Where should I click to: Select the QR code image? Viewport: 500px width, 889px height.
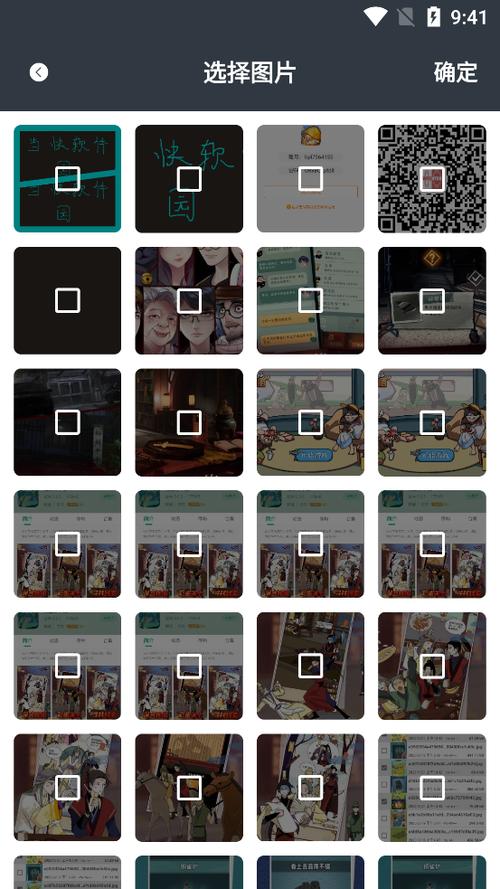pyautogui.click(x=432, y=179)
